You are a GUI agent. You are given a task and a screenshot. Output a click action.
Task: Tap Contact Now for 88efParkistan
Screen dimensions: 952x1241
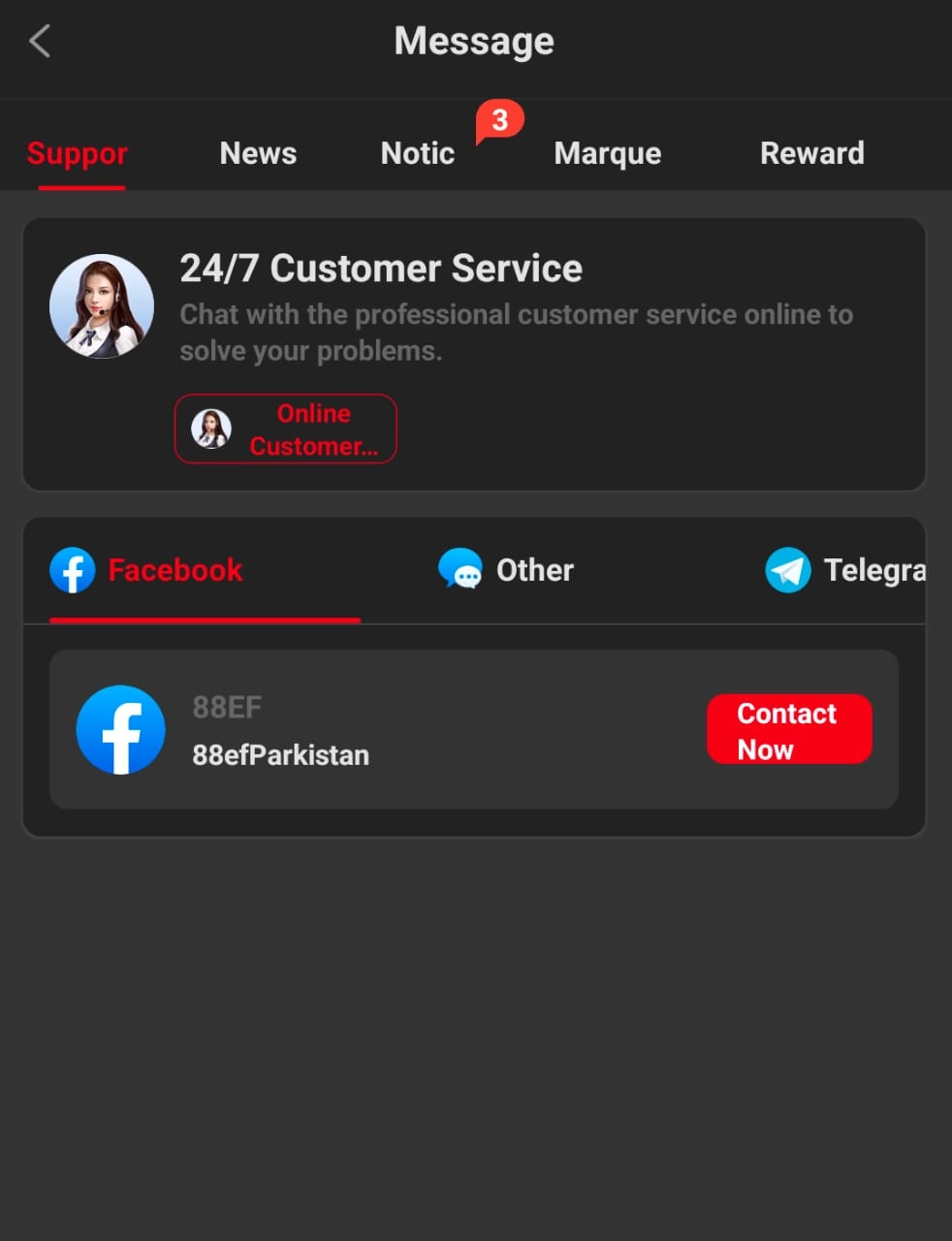(x=789, y=730)
